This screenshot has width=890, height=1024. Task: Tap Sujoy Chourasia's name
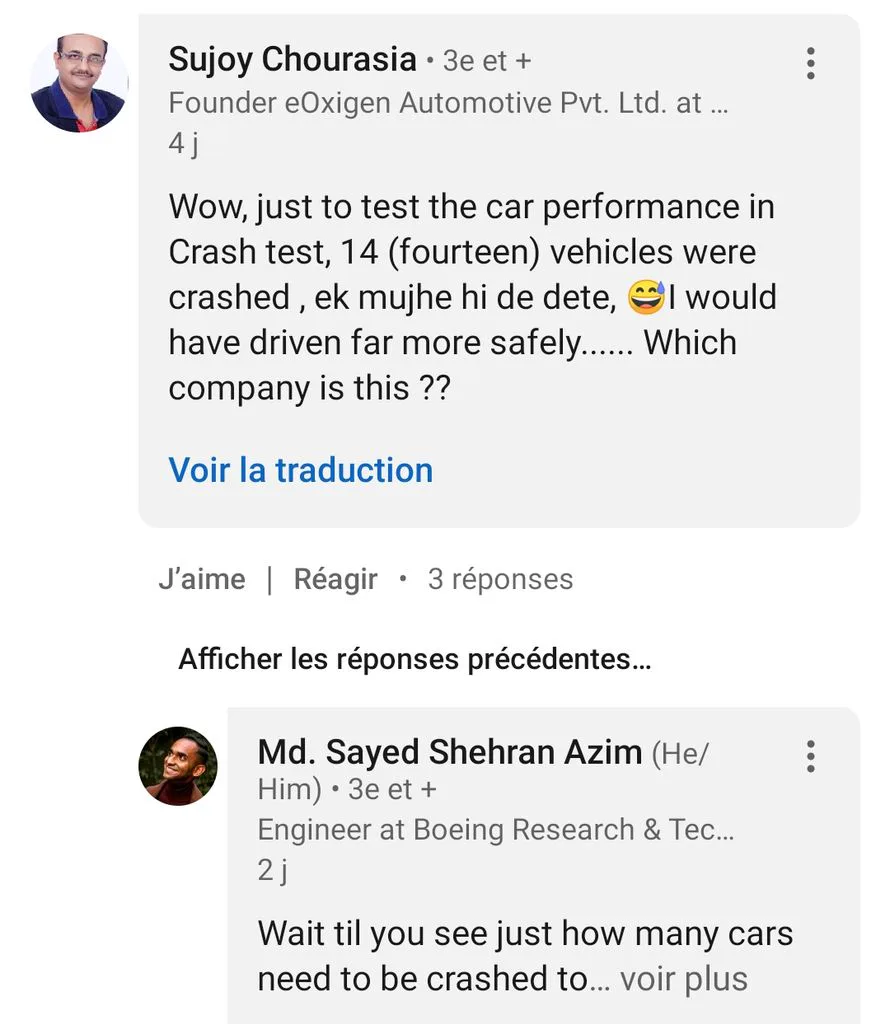coord(293,59)
